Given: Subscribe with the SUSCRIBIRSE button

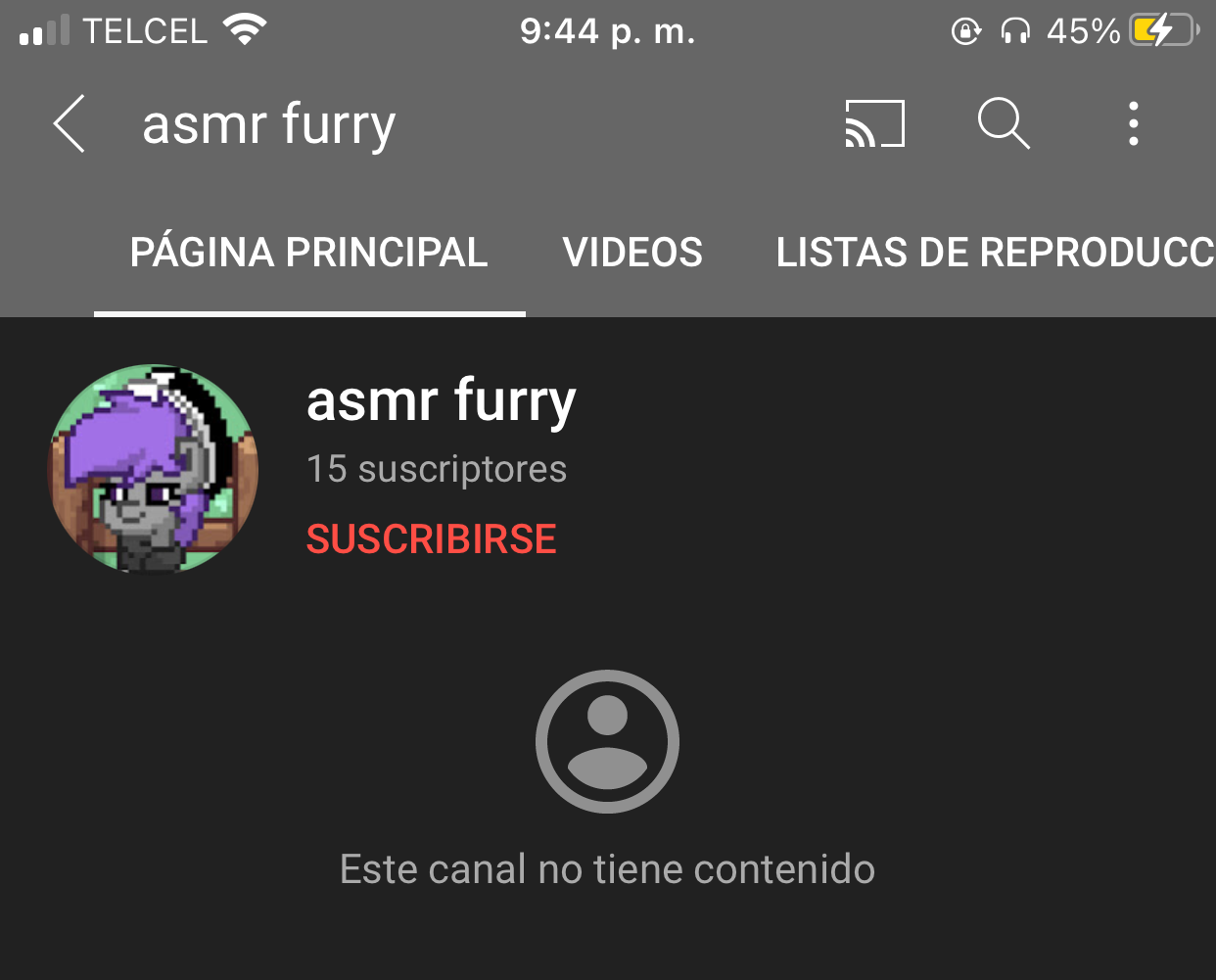Looking at the screenshot, I should tap(432, 539).
